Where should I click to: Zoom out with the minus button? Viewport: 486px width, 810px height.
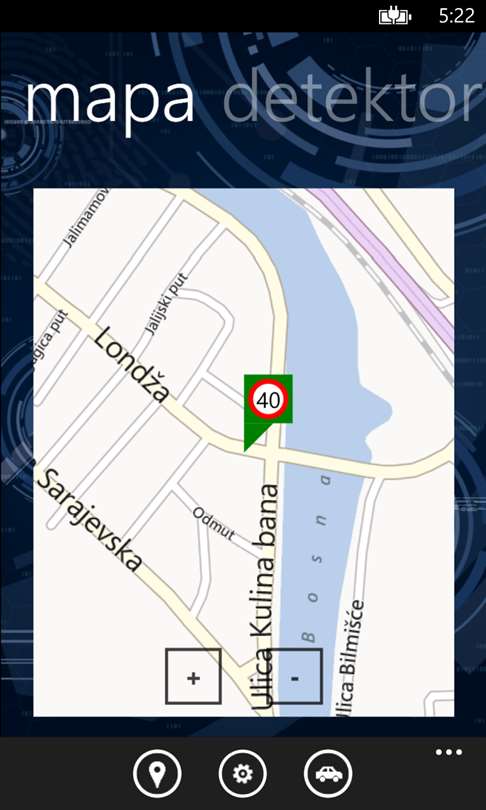(295, 676)
